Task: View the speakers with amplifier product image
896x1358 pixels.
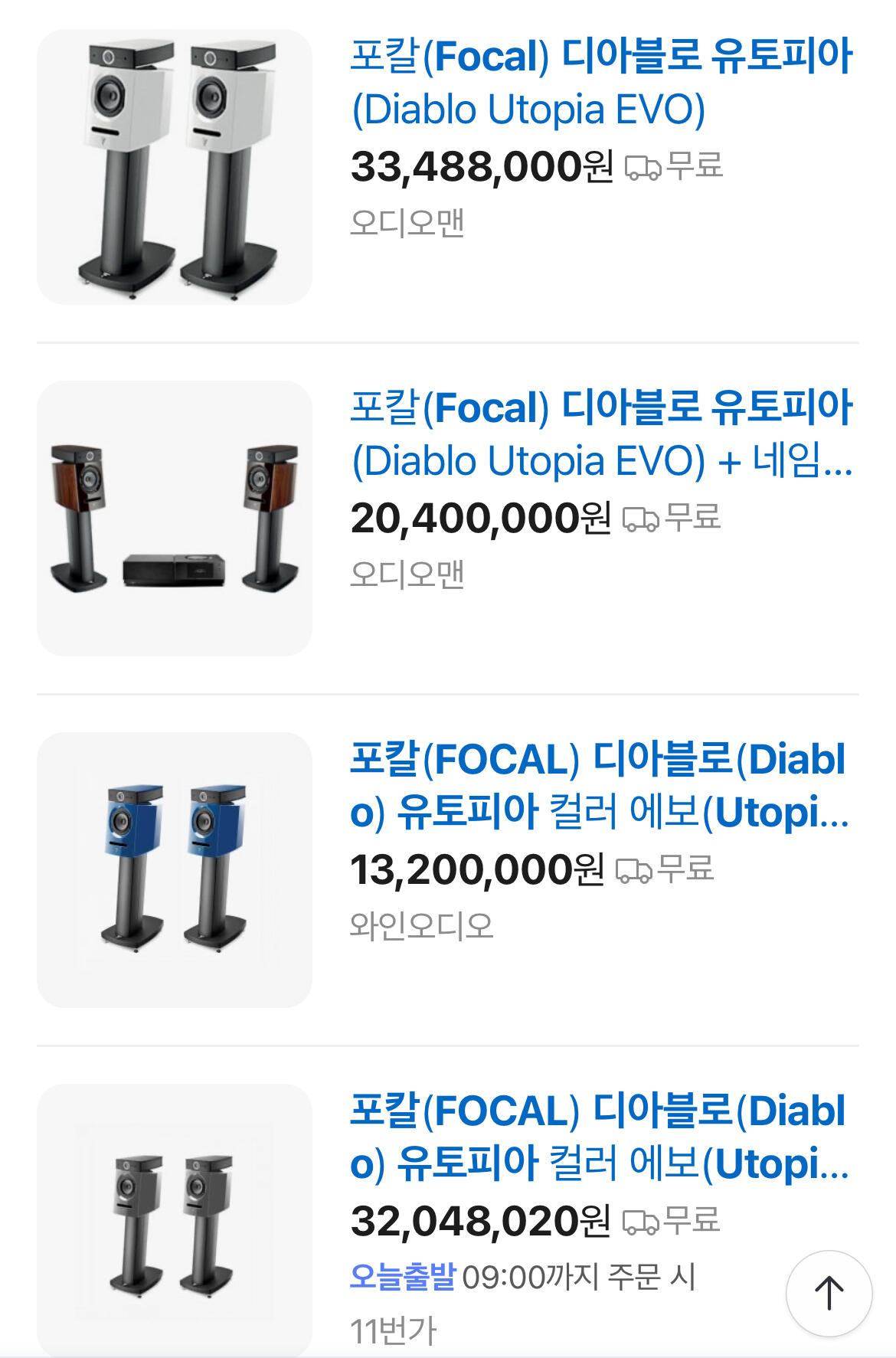Action: point(175,519)
